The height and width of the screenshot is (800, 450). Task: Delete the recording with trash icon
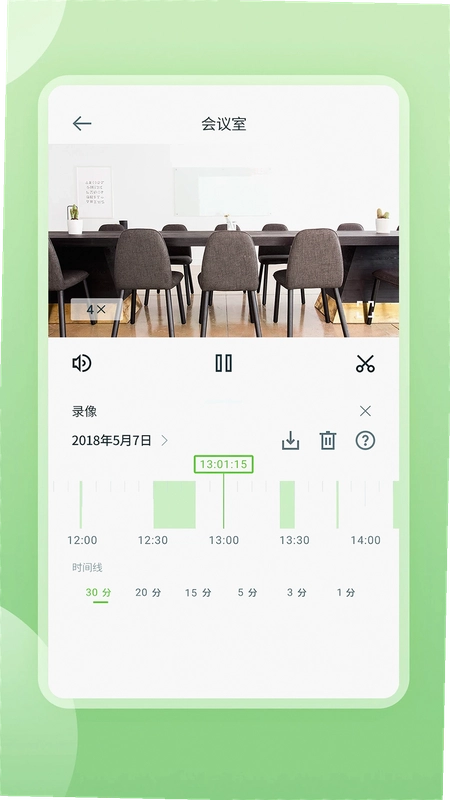[x=328, y=440]
